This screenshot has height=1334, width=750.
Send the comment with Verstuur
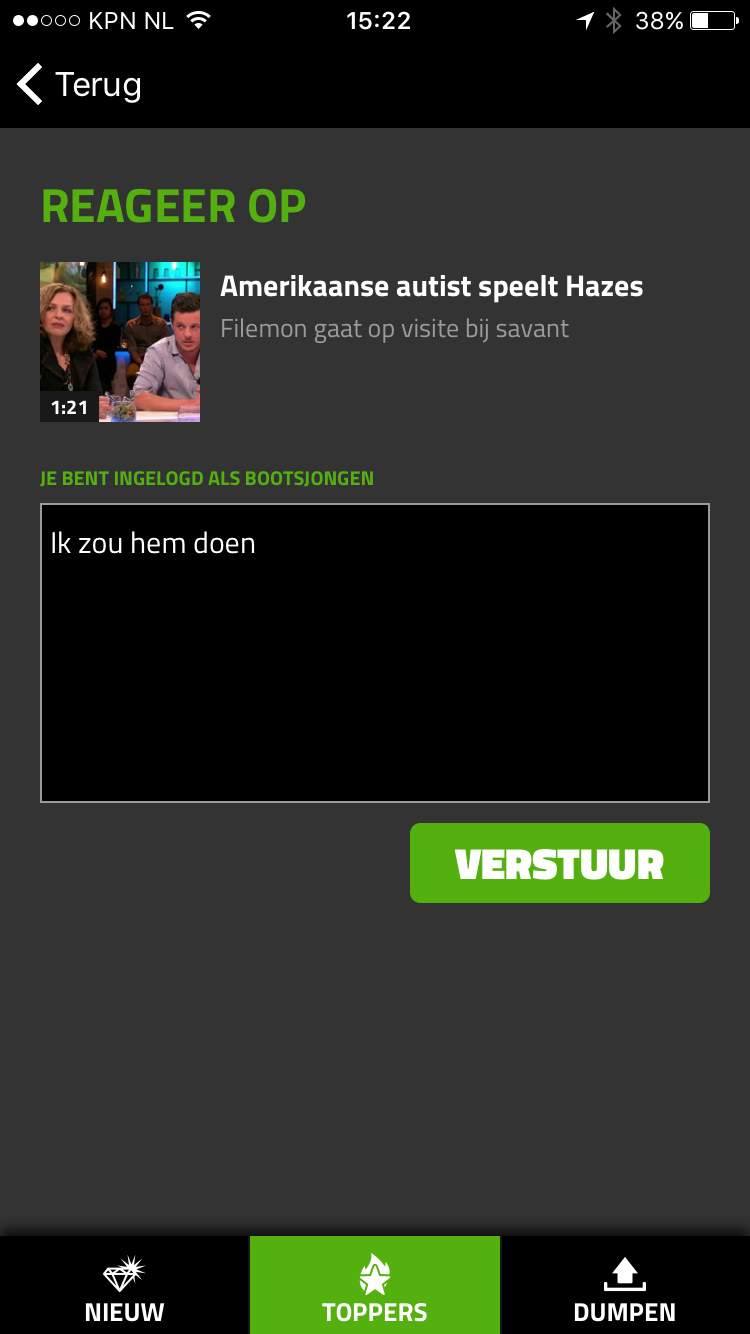pyautogui.click(x=559, y=863)
